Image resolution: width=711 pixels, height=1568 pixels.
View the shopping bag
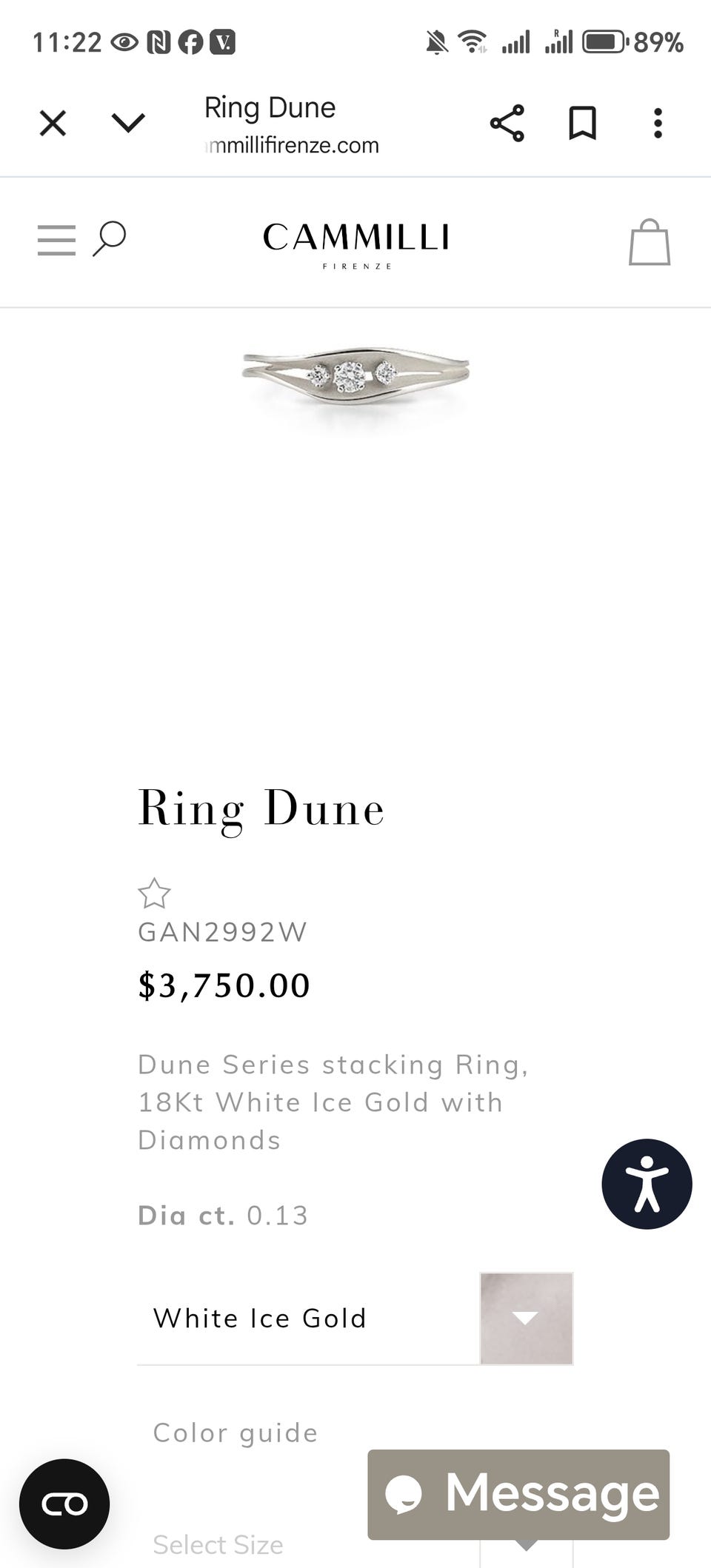pos(650,242)
